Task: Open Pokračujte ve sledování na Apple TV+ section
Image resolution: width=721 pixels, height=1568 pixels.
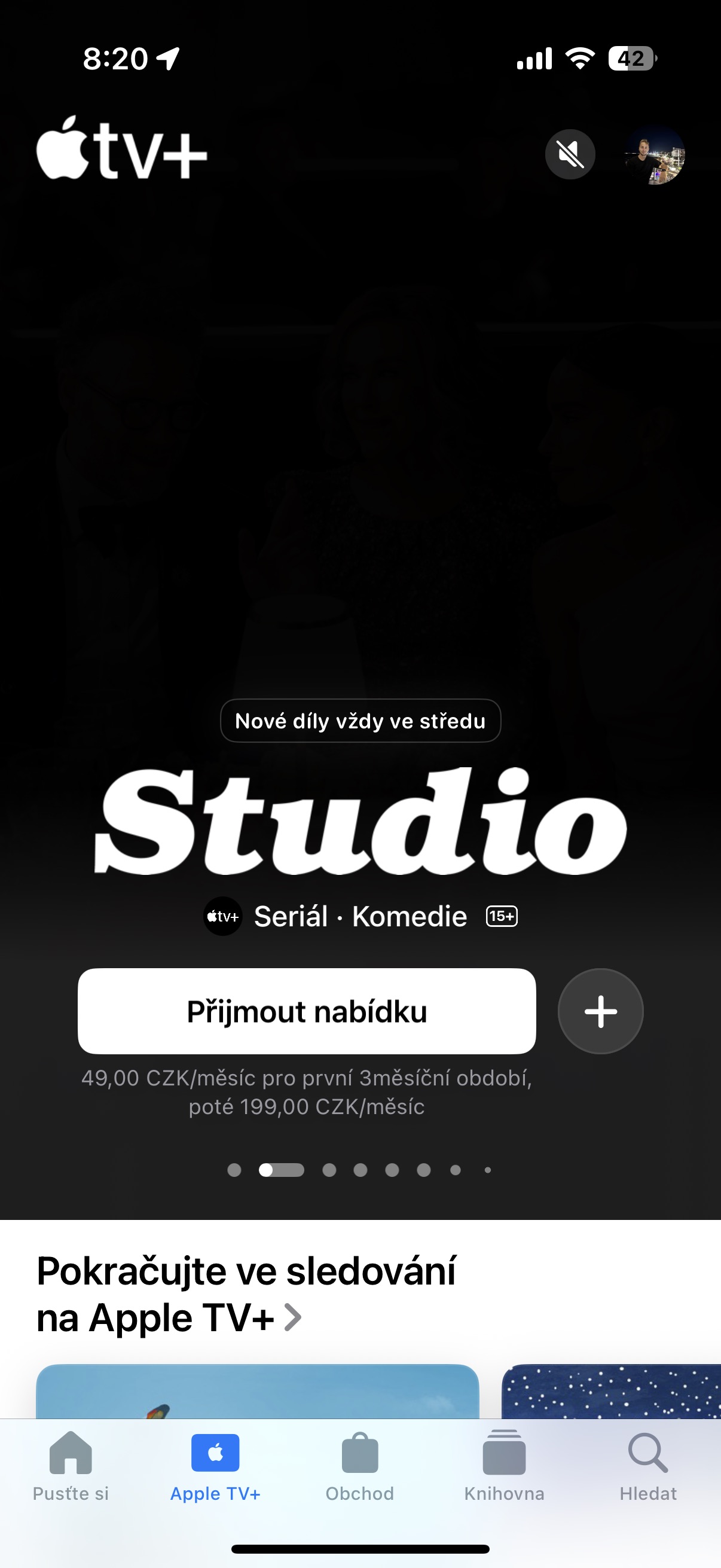Action: click(246, 1295)
